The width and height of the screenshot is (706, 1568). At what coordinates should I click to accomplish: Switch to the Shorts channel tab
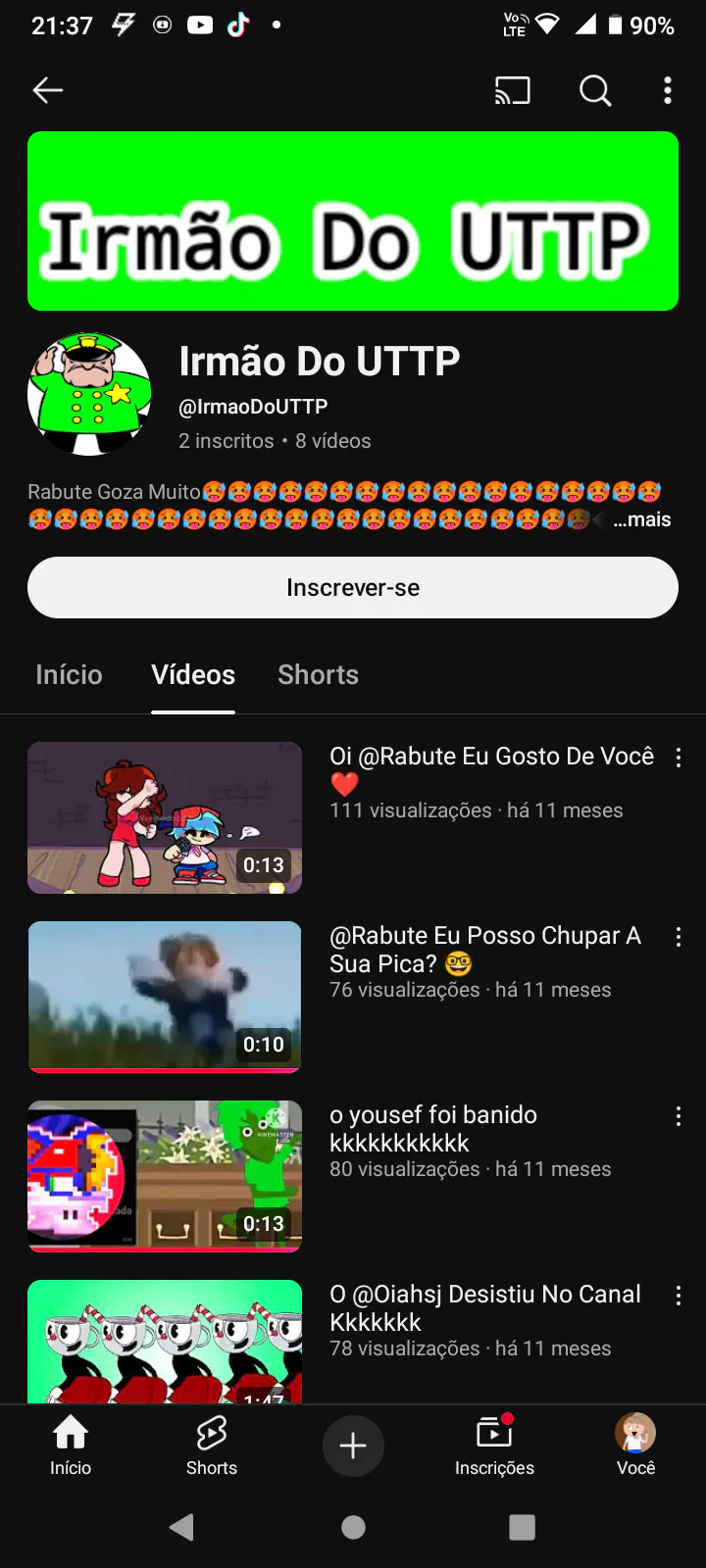(318, 674)
